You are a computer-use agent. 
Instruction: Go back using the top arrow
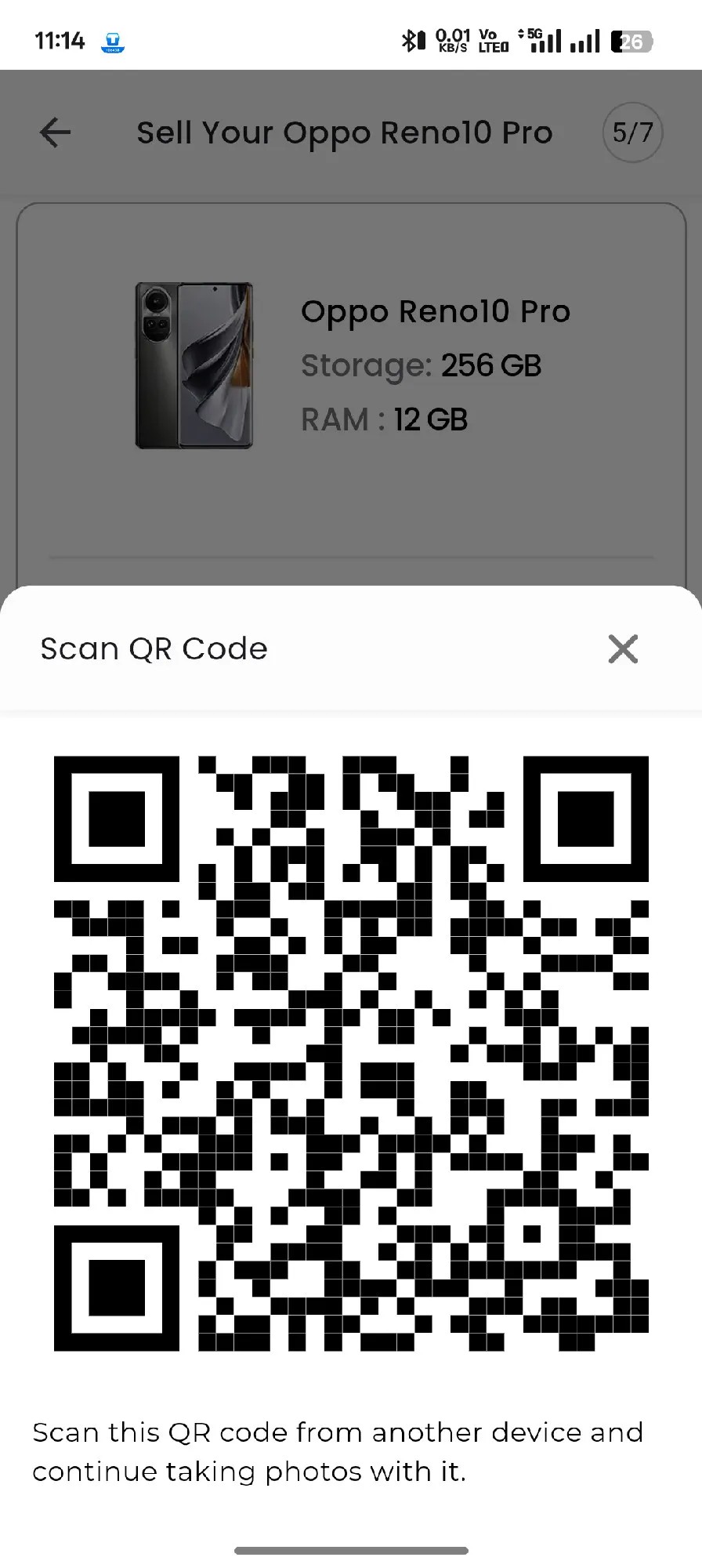click(x=56, y=132)
